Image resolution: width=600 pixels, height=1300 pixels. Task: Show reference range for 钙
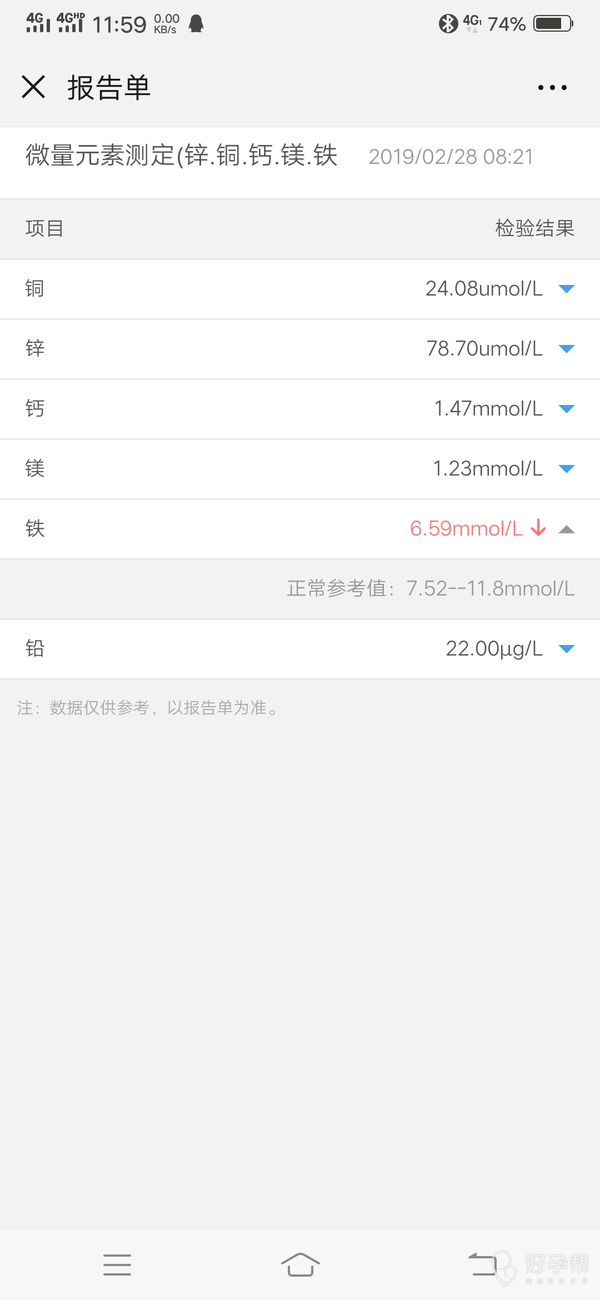[566, 409]
